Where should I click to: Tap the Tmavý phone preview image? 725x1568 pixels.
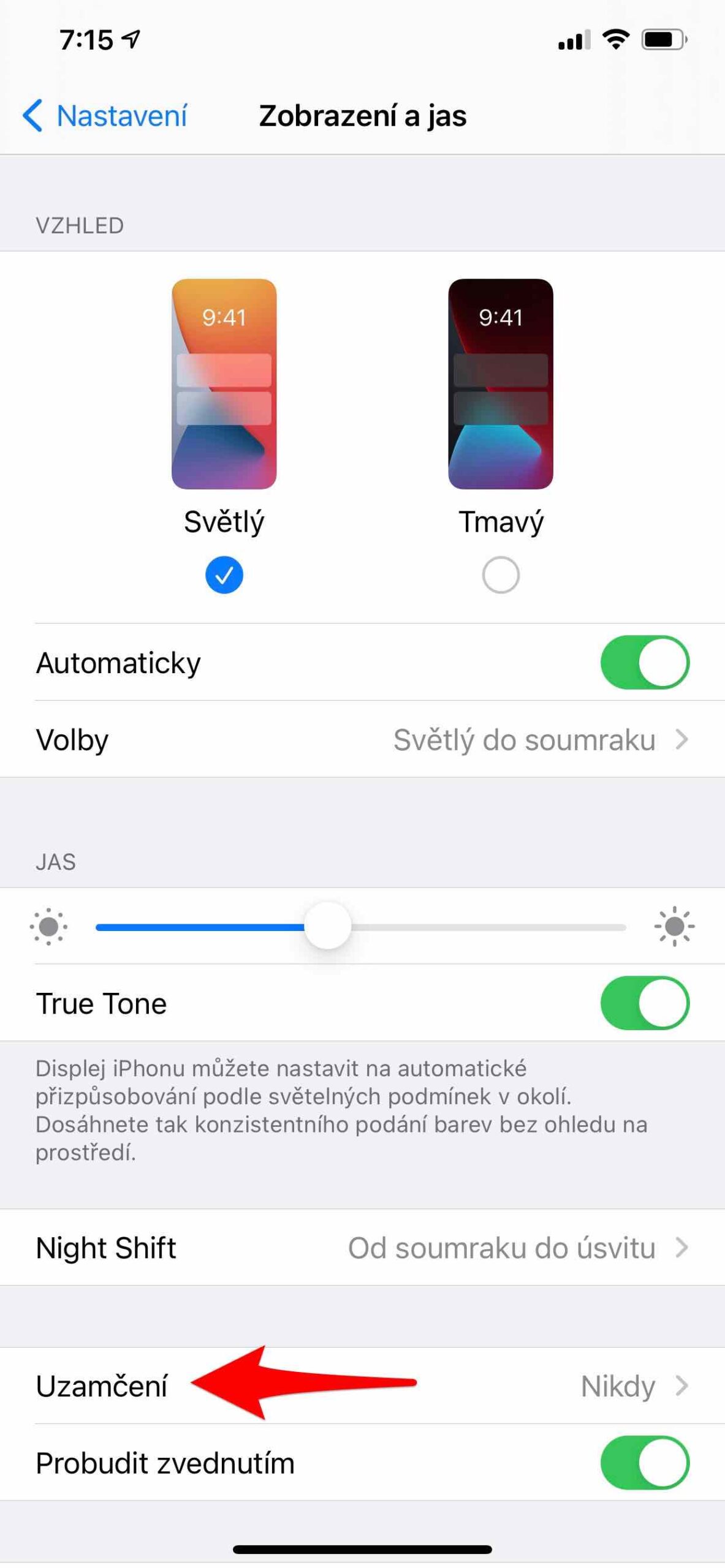501,383
